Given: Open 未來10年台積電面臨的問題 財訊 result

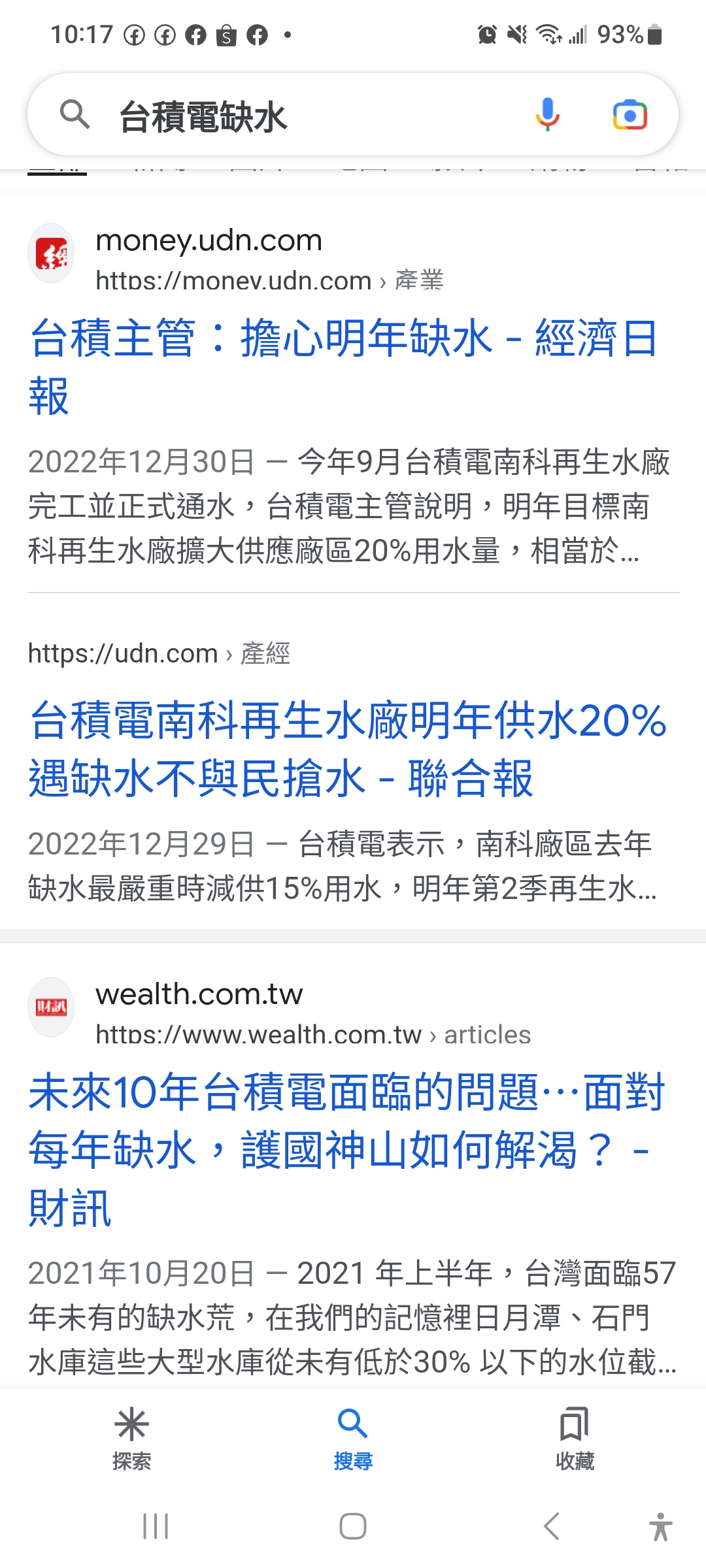Looking at the screenshot, I should click(346, 1149).
